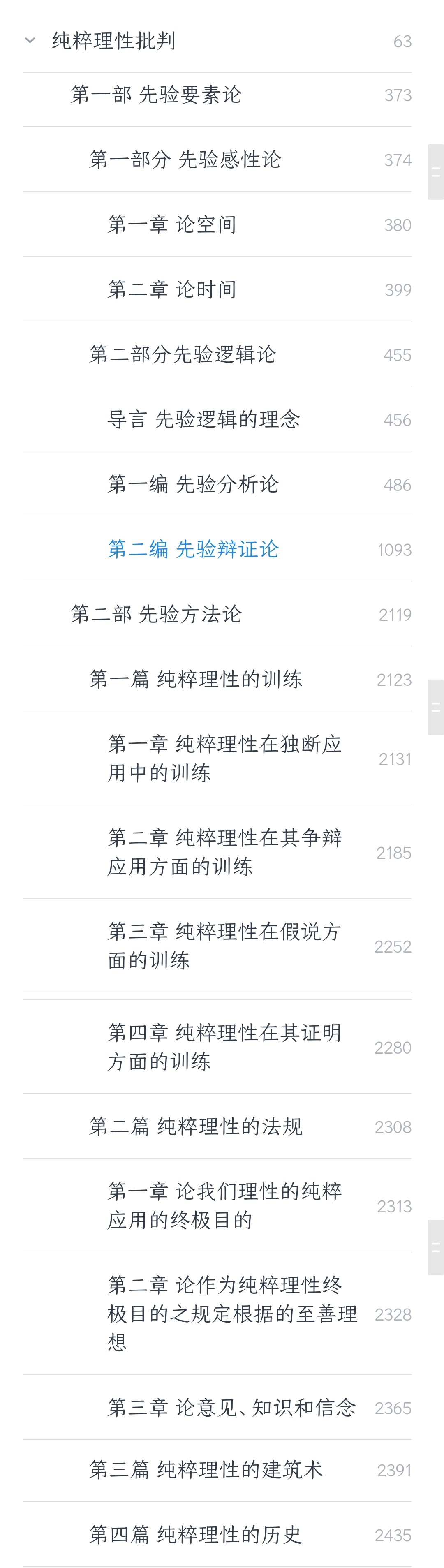Go to 第一章 论空间

pyautogui.click(x=172, y=224)
